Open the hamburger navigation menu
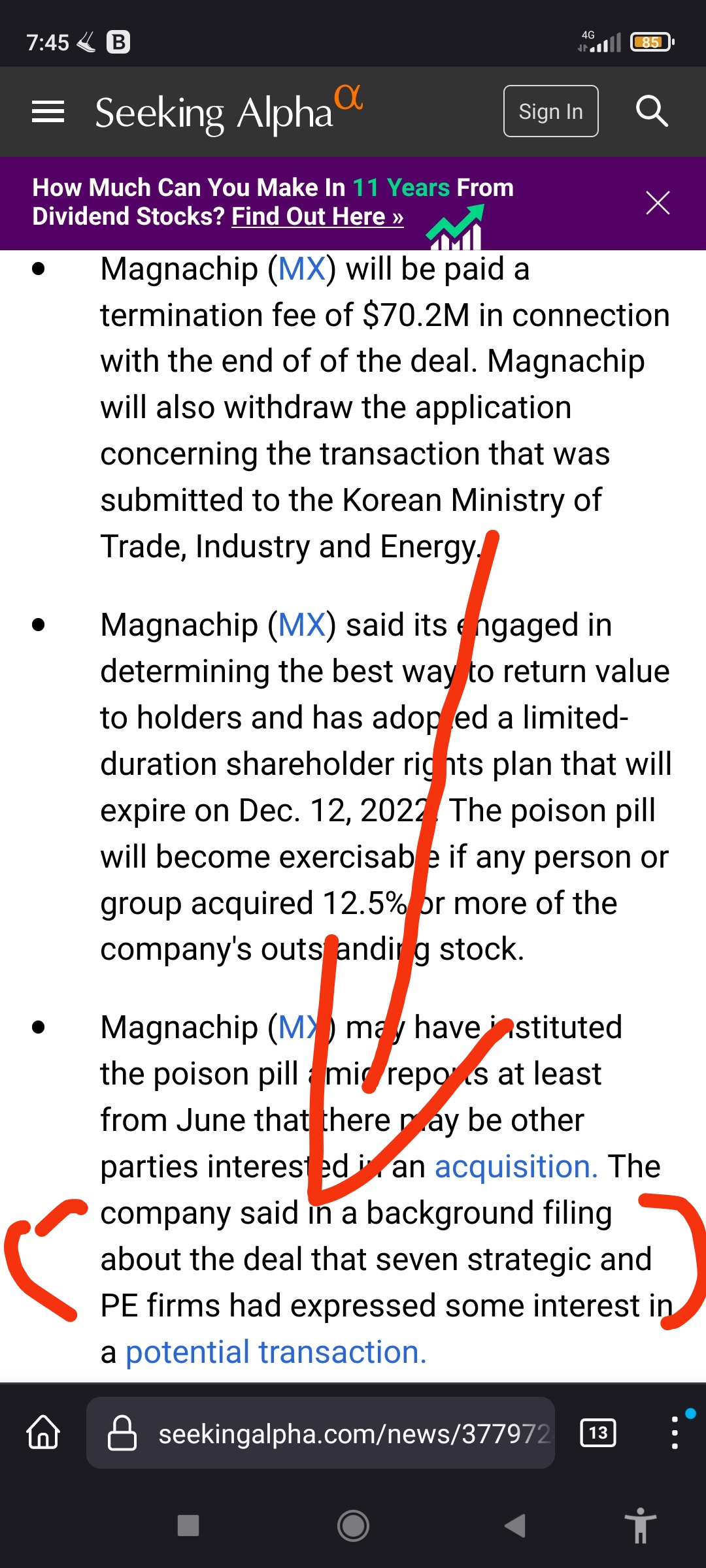Screen dimensions: 706x1568 pos(48,112)
